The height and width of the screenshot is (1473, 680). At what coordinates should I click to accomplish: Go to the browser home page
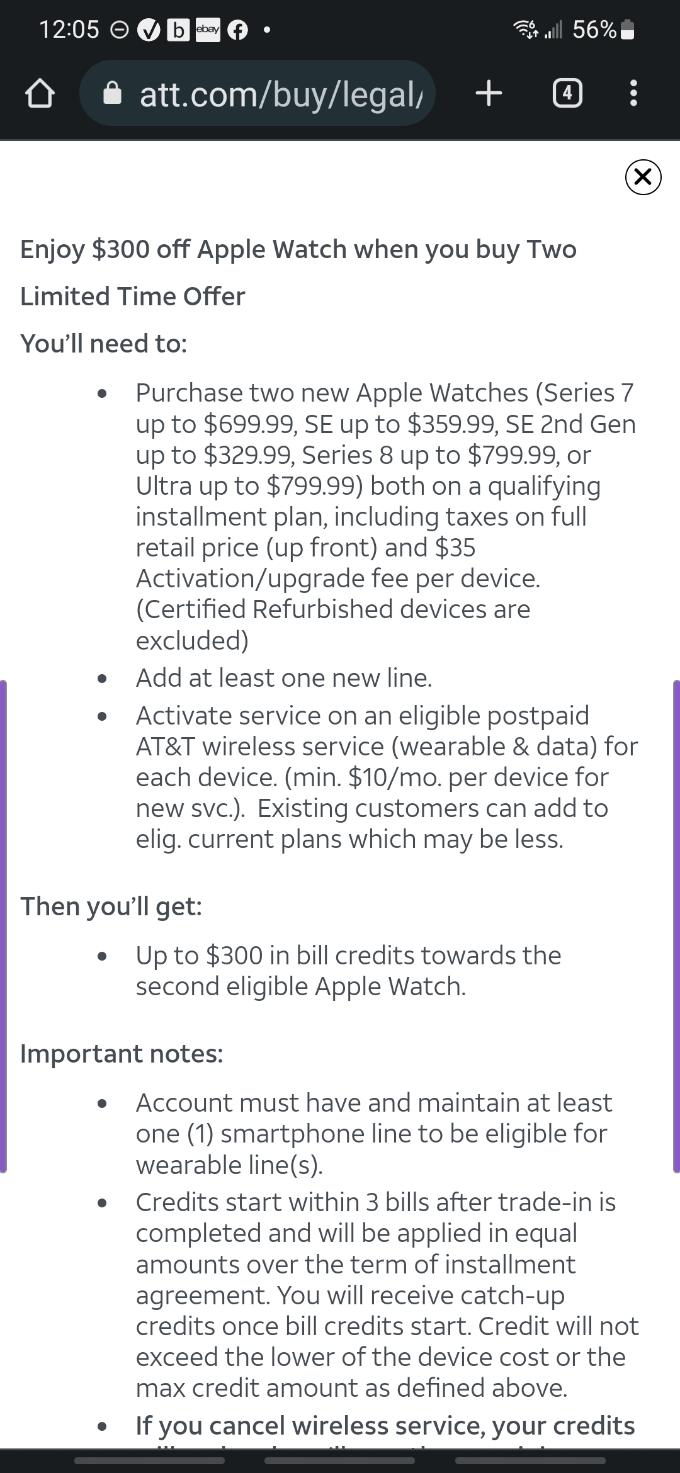point(39,93)
